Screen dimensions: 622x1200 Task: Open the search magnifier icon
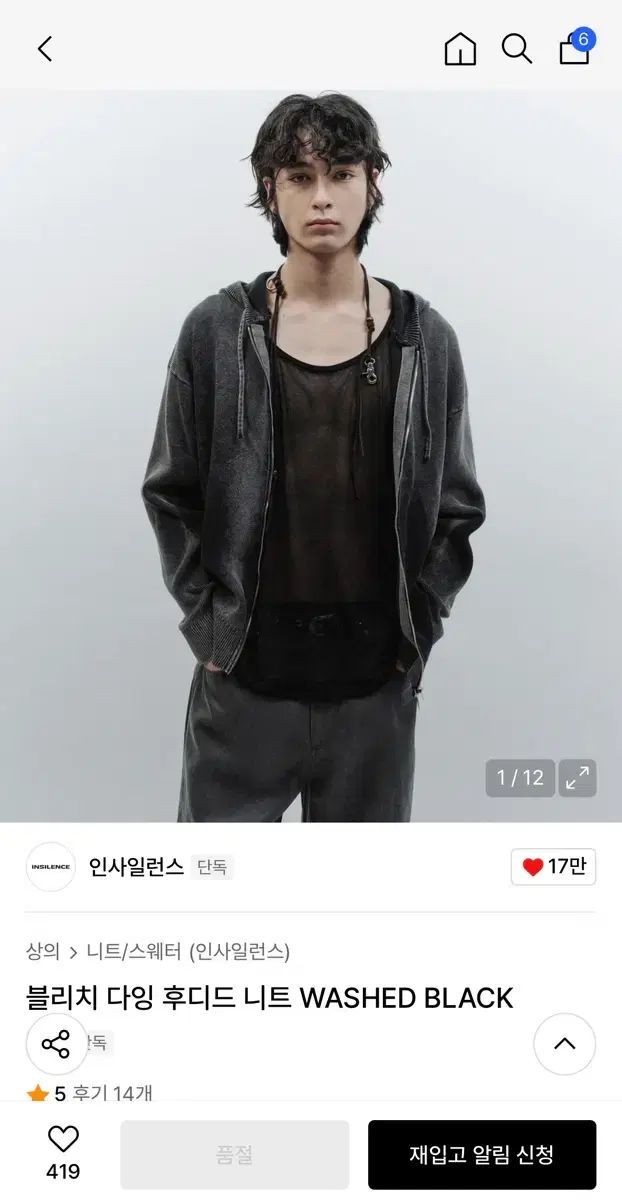pos(516,48)
